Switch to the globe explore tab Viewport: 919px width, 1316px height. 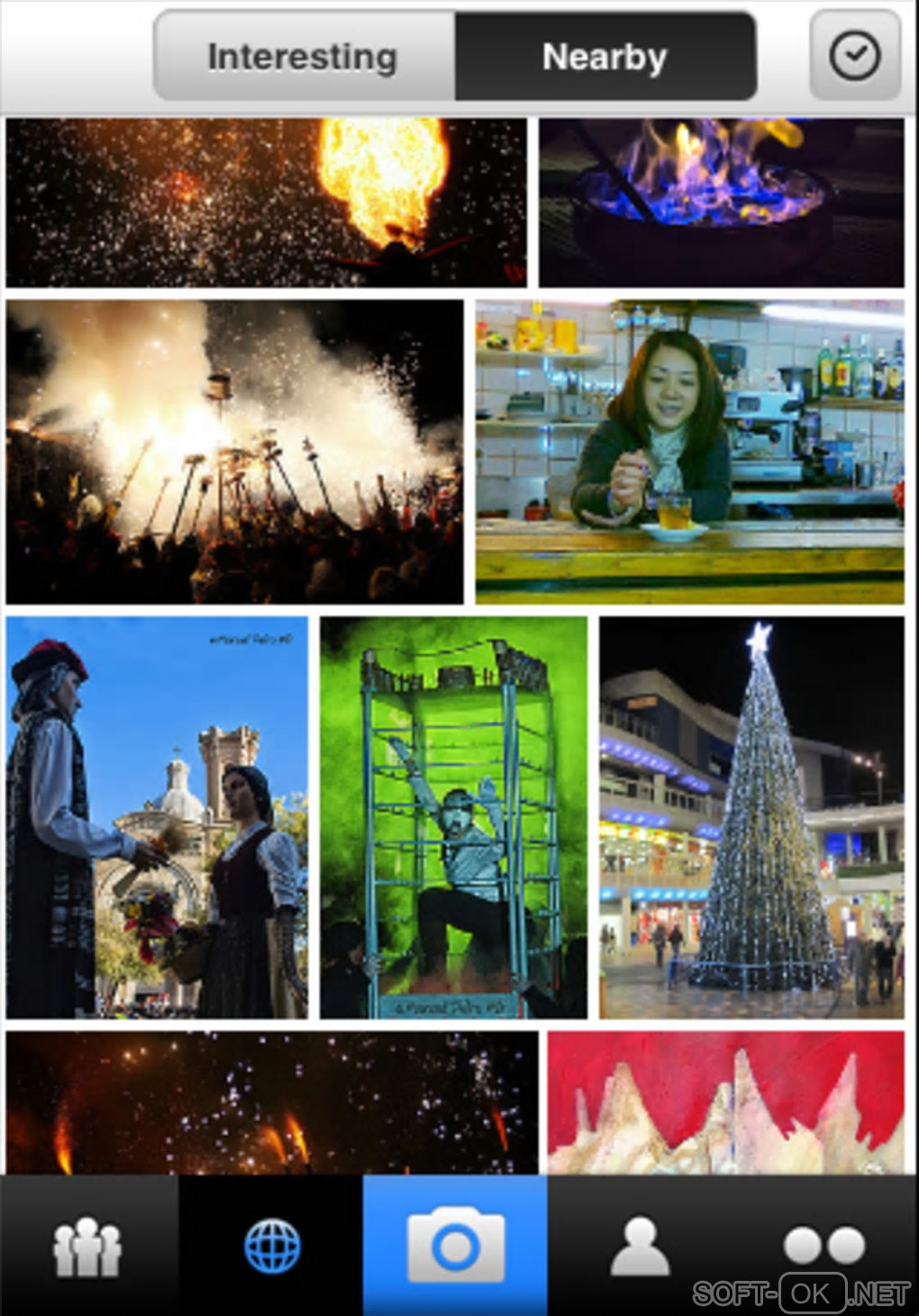tap(271, 1246)
